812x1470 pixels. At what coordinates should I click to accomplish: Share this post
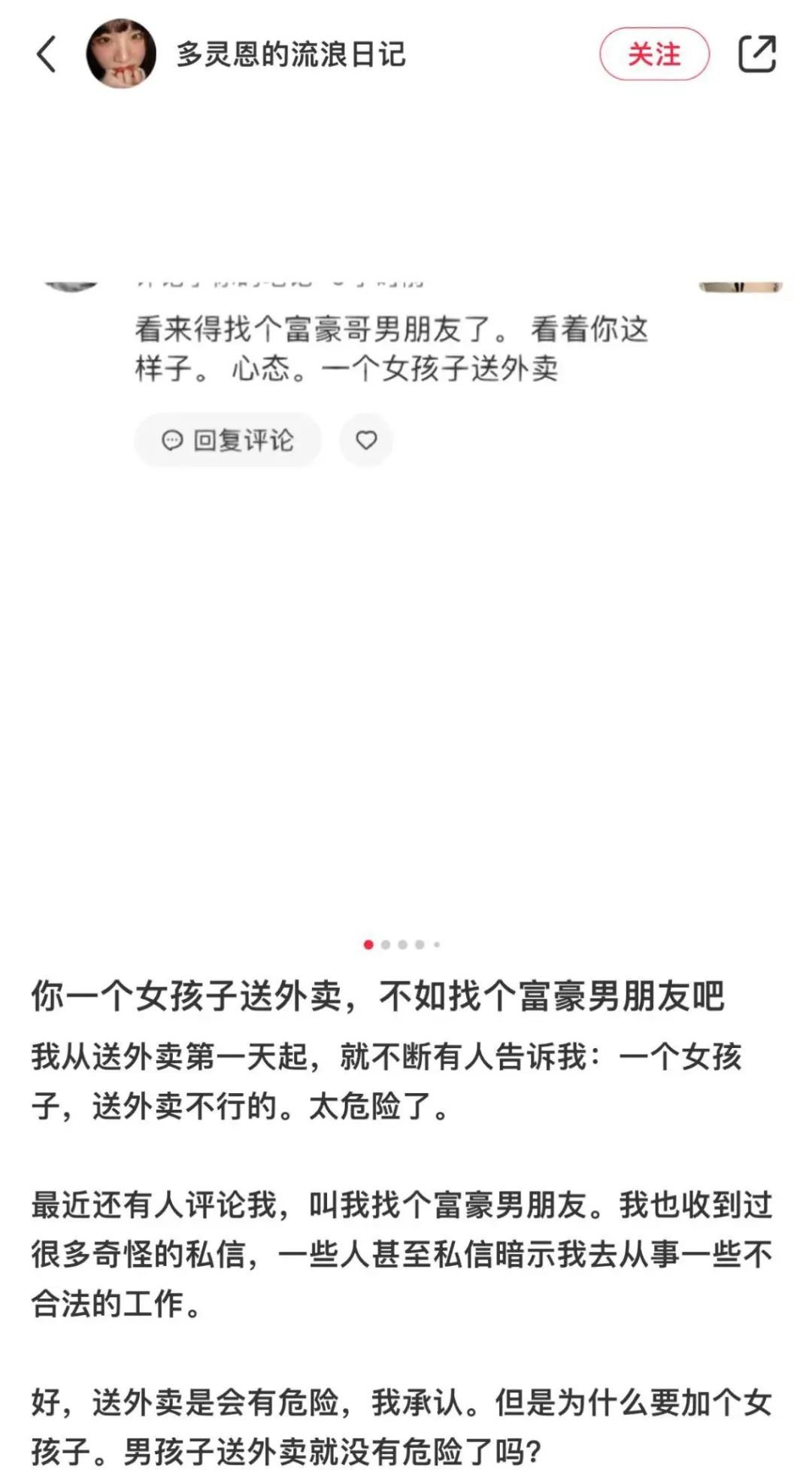click(x=756, y=54)
